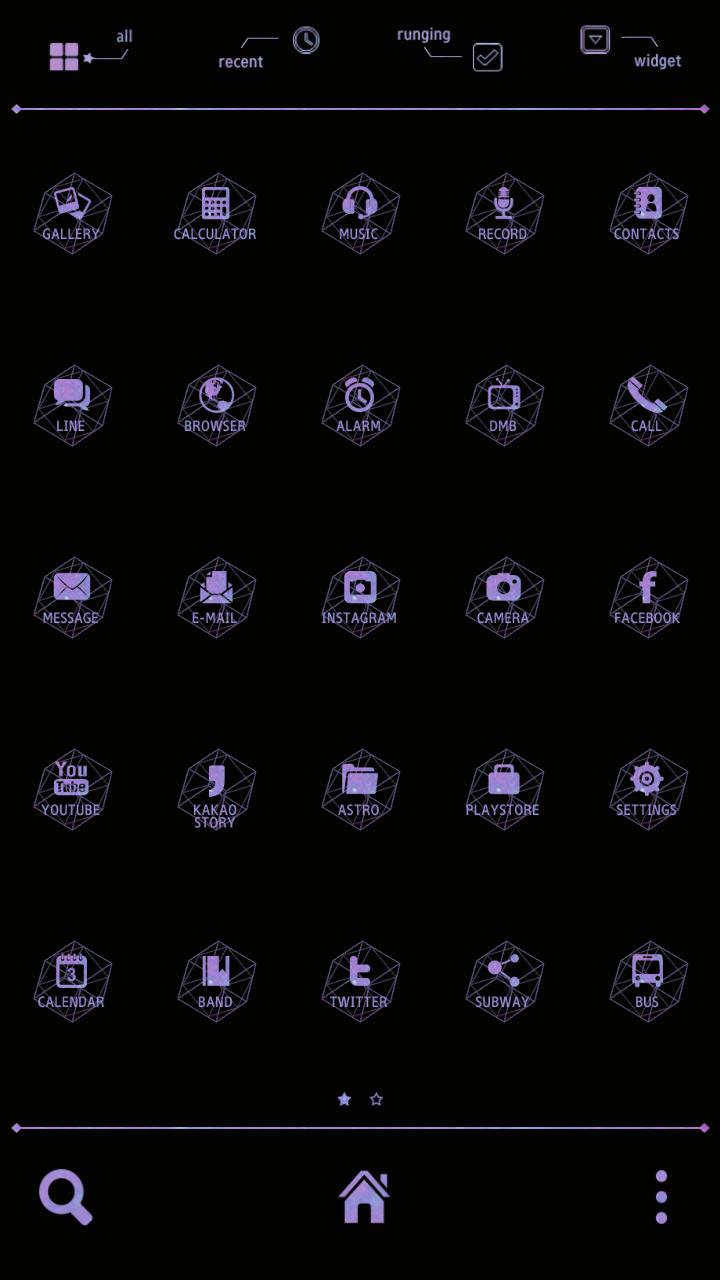Go to the home screen
The image size is (720, 1280).
click(364, 1197)
